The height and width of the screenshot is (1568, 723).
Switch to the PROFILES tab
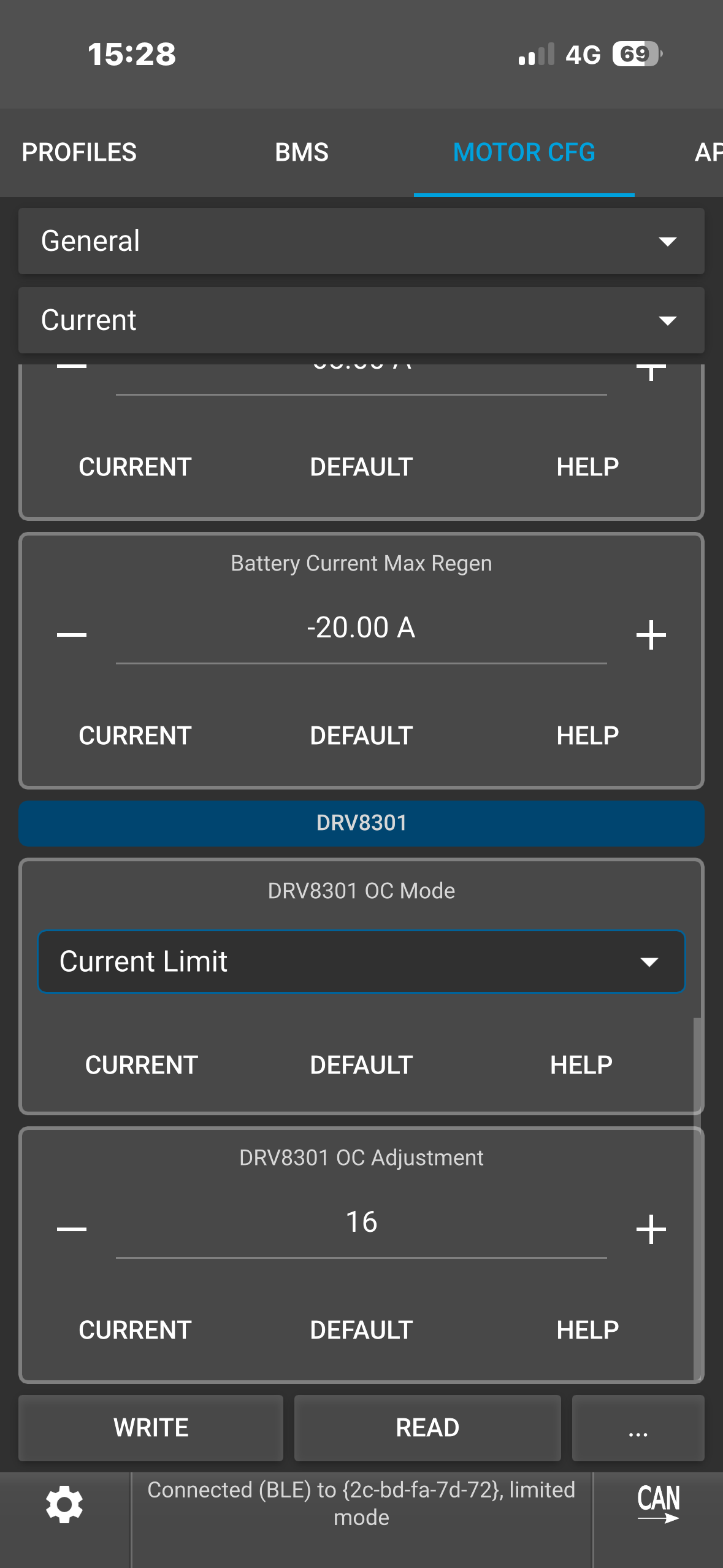coord(79,152)
